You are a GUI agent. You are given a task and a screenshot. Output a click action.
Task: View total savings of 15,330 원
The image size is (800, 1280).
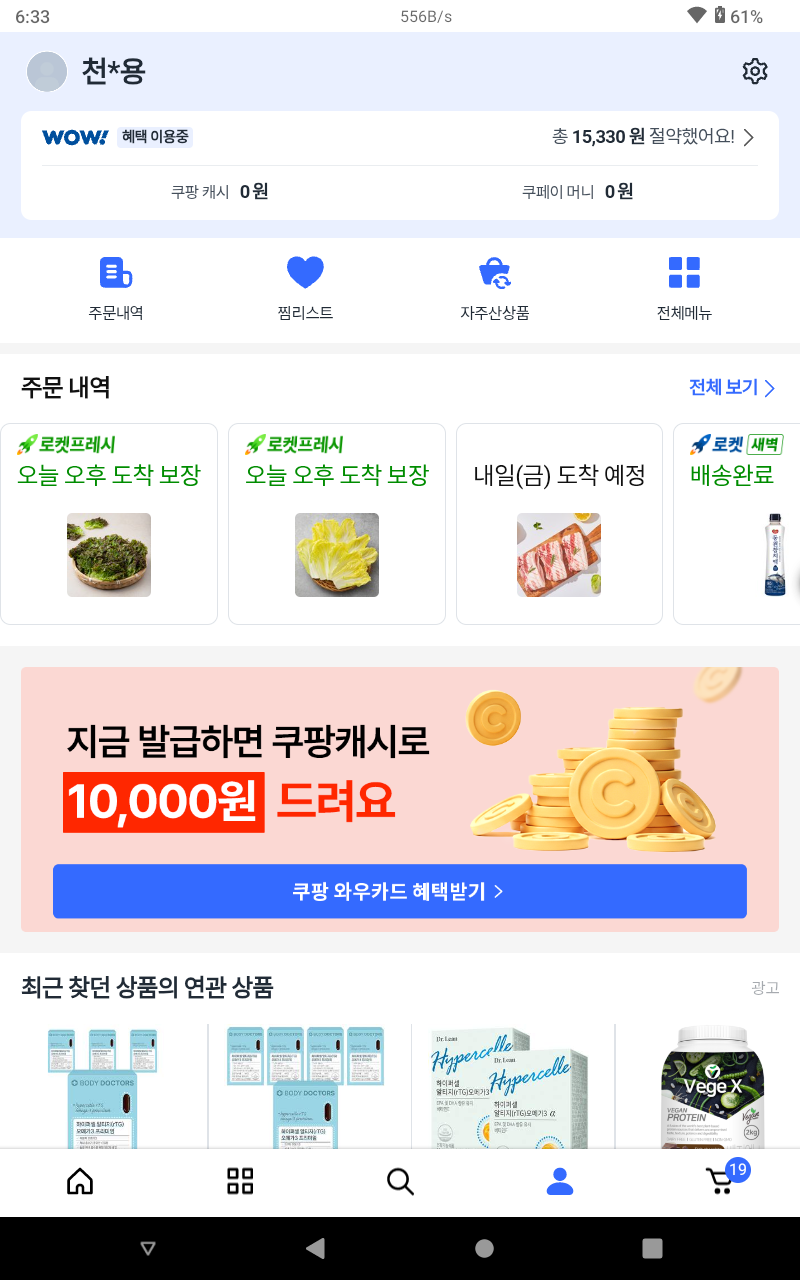click(x=652, y=137)
